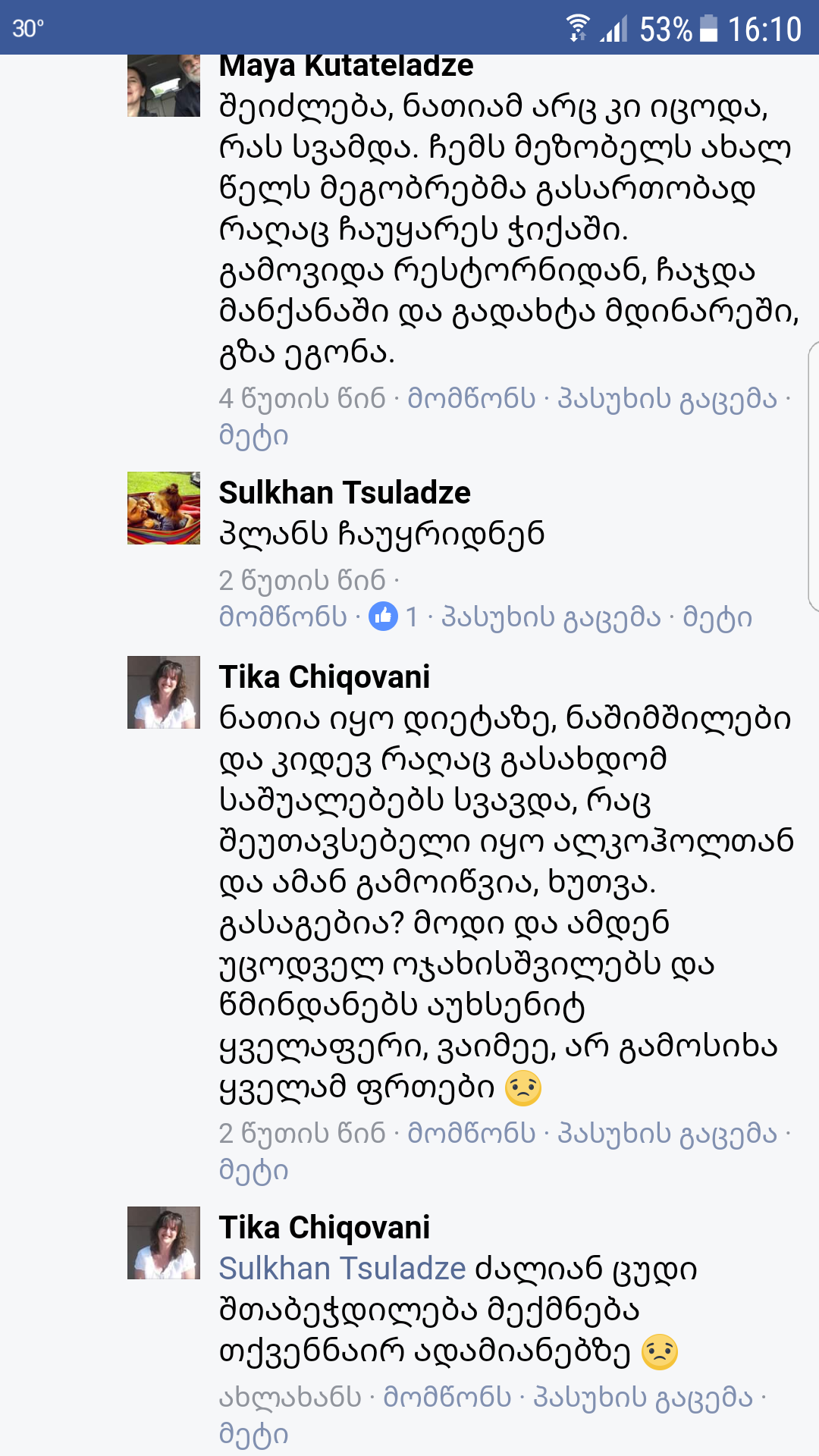Open the Sulkhan Tsuladze mention in Tika's reply
This screenshot has width=819, height=1456.
click(342, 1269)
